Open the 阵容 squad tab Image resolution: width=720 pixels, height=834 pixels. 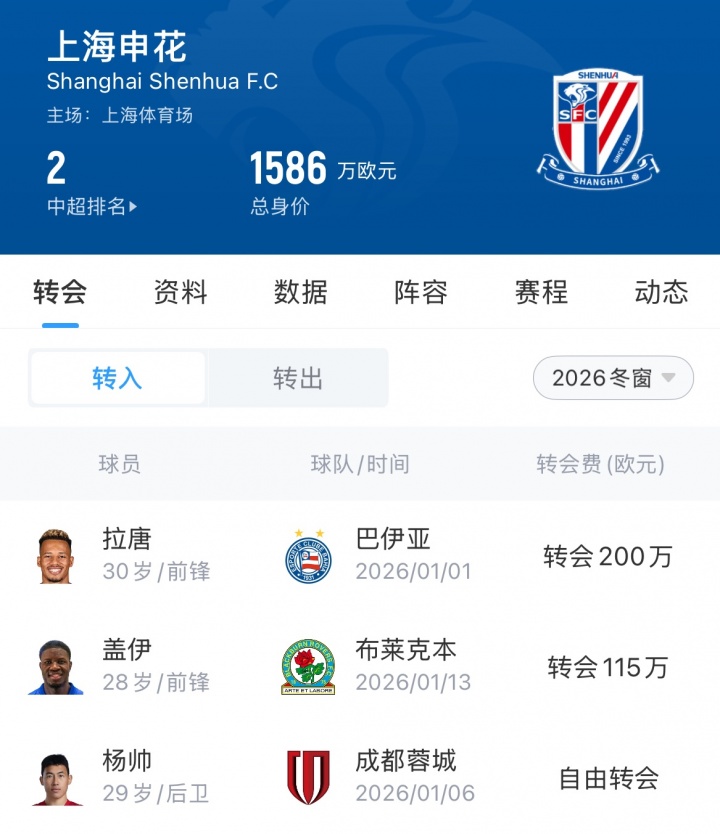(420, 292)
